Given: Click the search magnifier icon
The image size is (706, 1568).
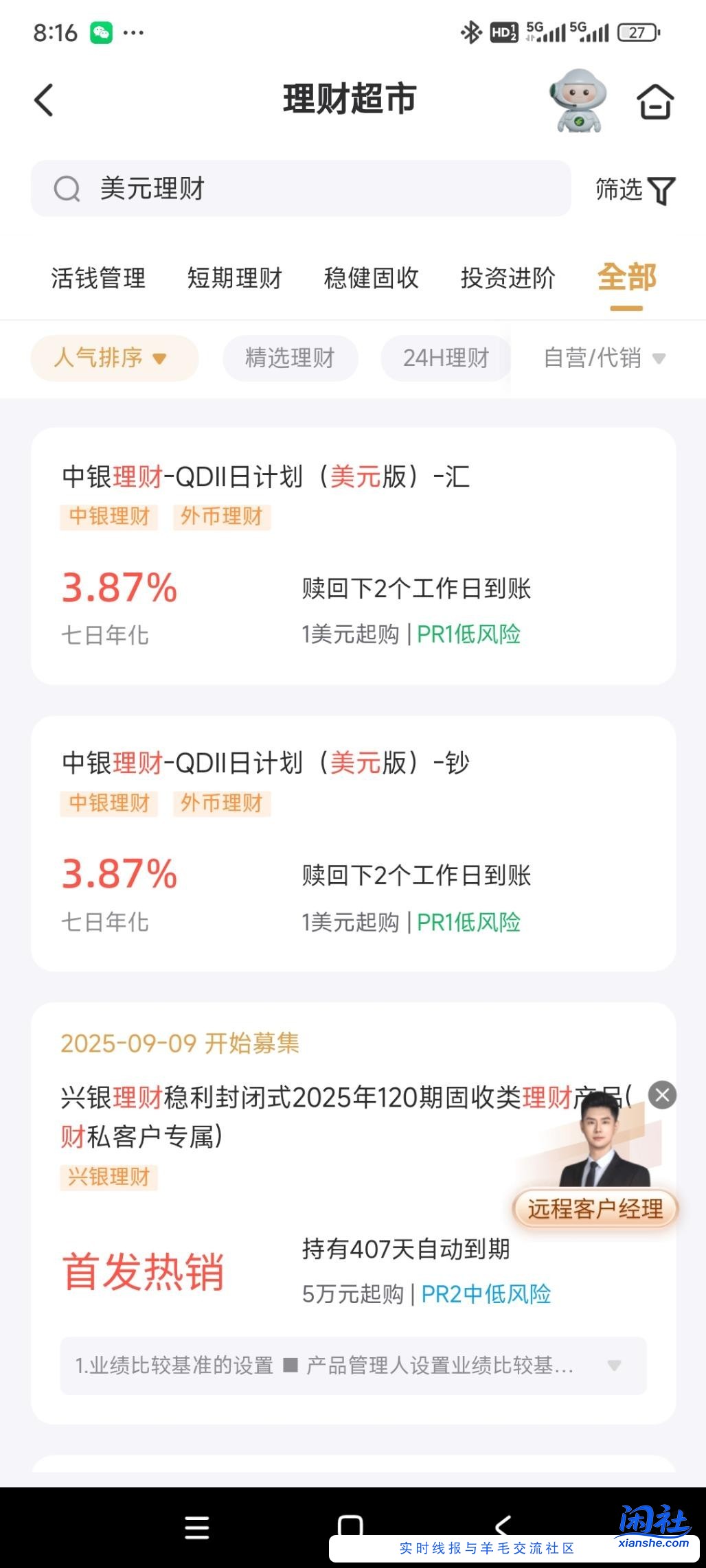Looking at the screenshot, I should pos(66,190).
